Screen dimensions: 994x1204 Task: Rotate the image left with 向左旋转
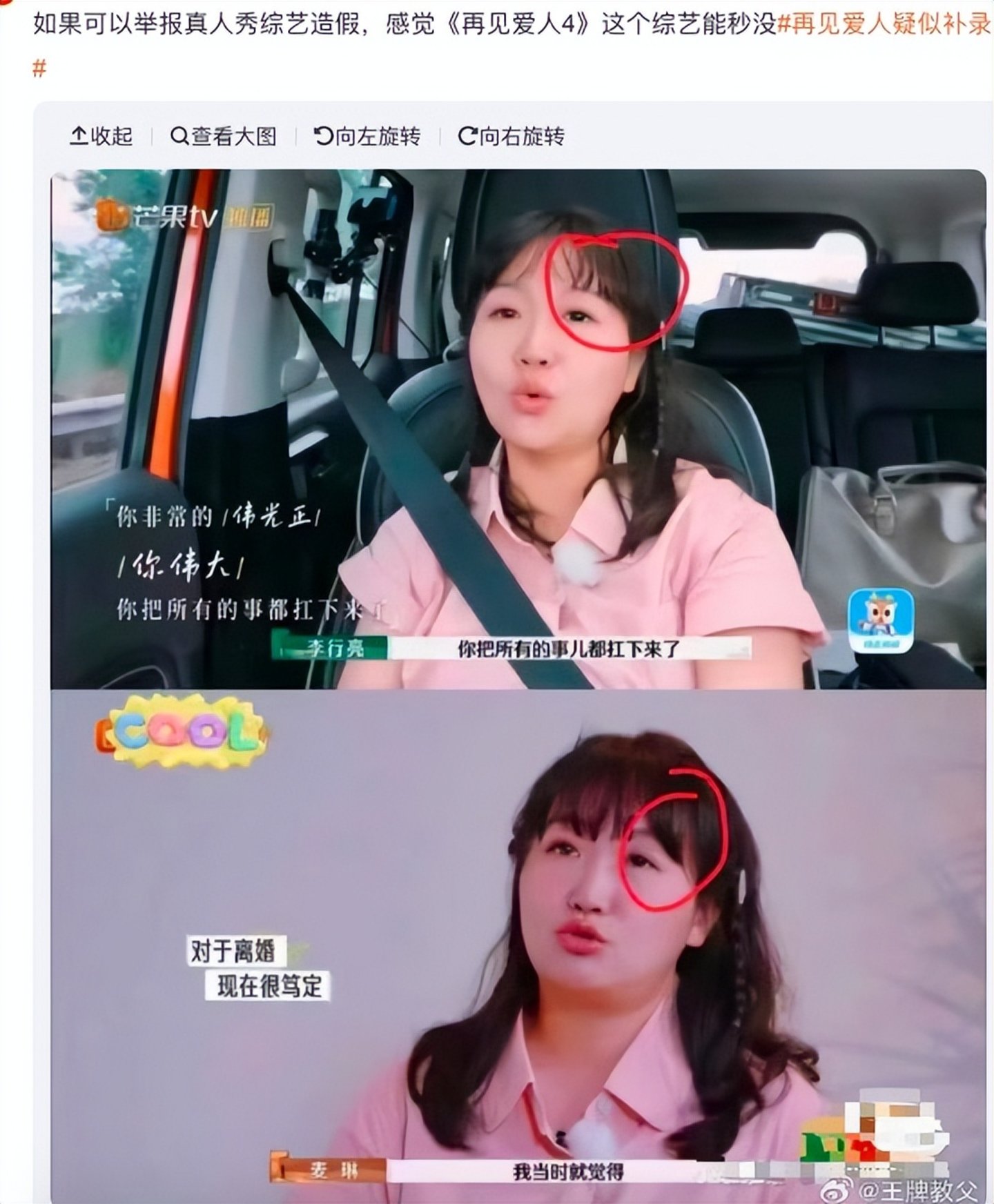coord(367,137)
